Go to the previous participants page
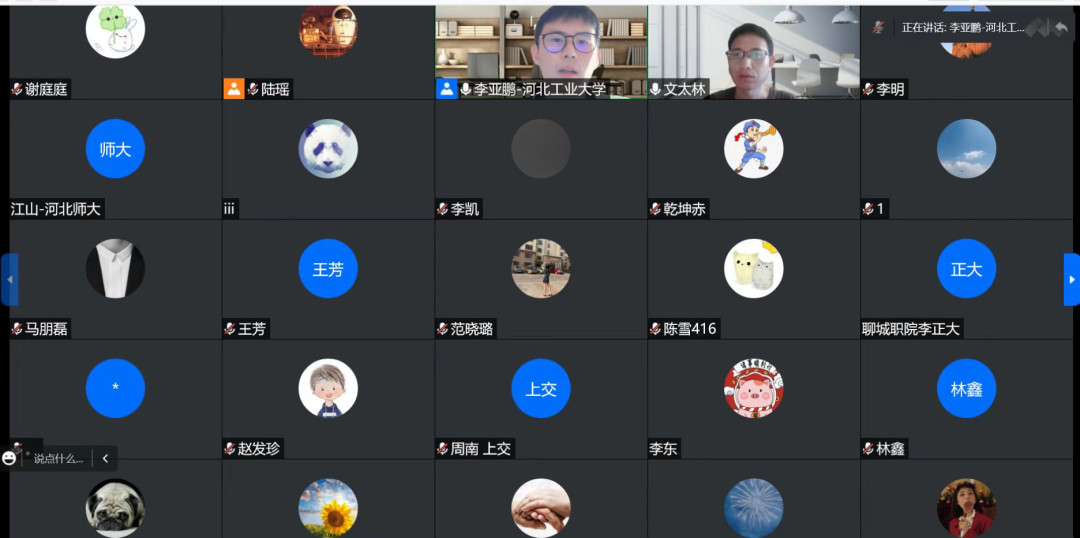1080x538 pixels. 9,279
